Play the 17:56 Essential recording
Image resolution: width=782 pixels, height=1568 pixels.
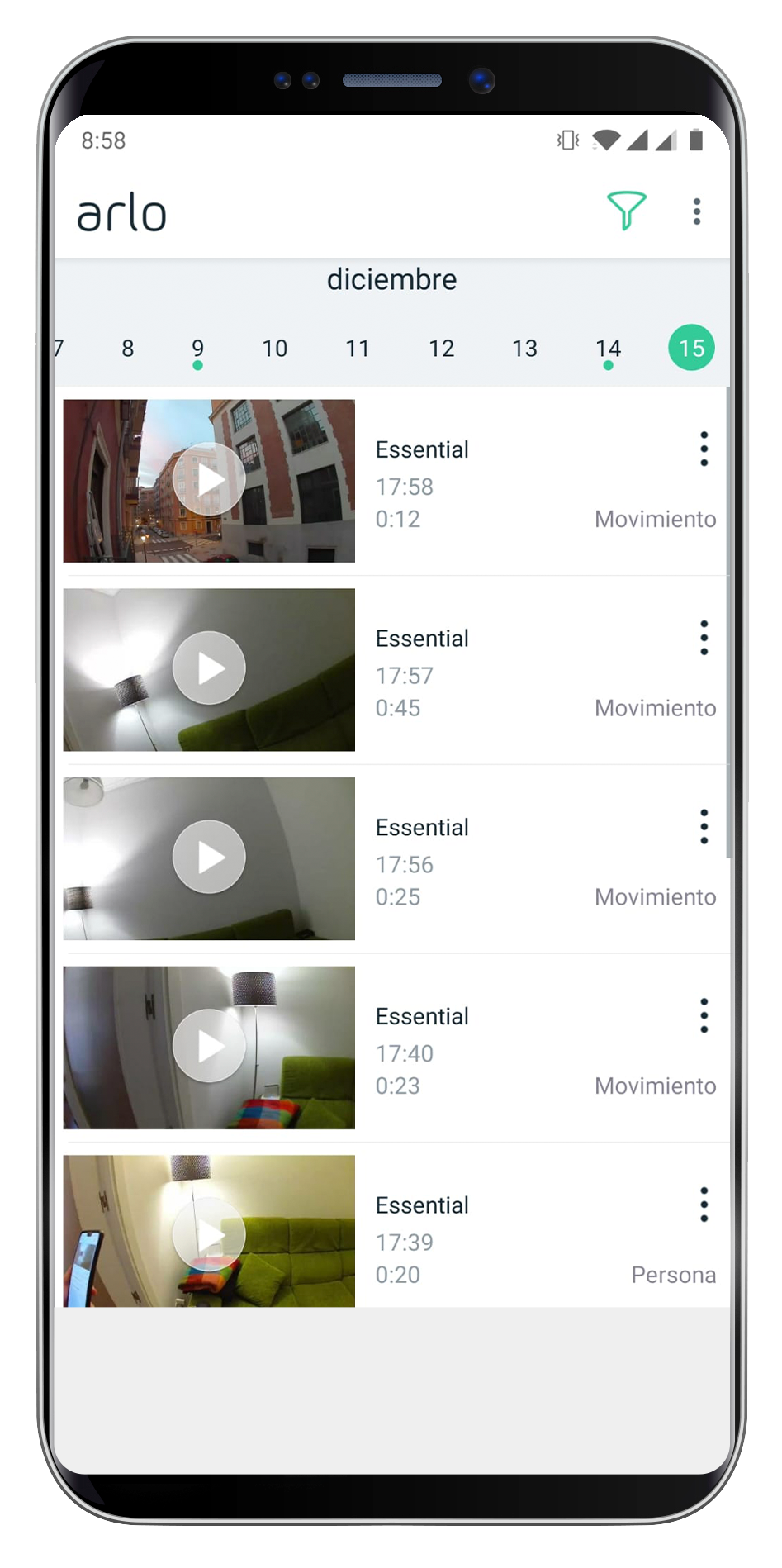point(209,857)
